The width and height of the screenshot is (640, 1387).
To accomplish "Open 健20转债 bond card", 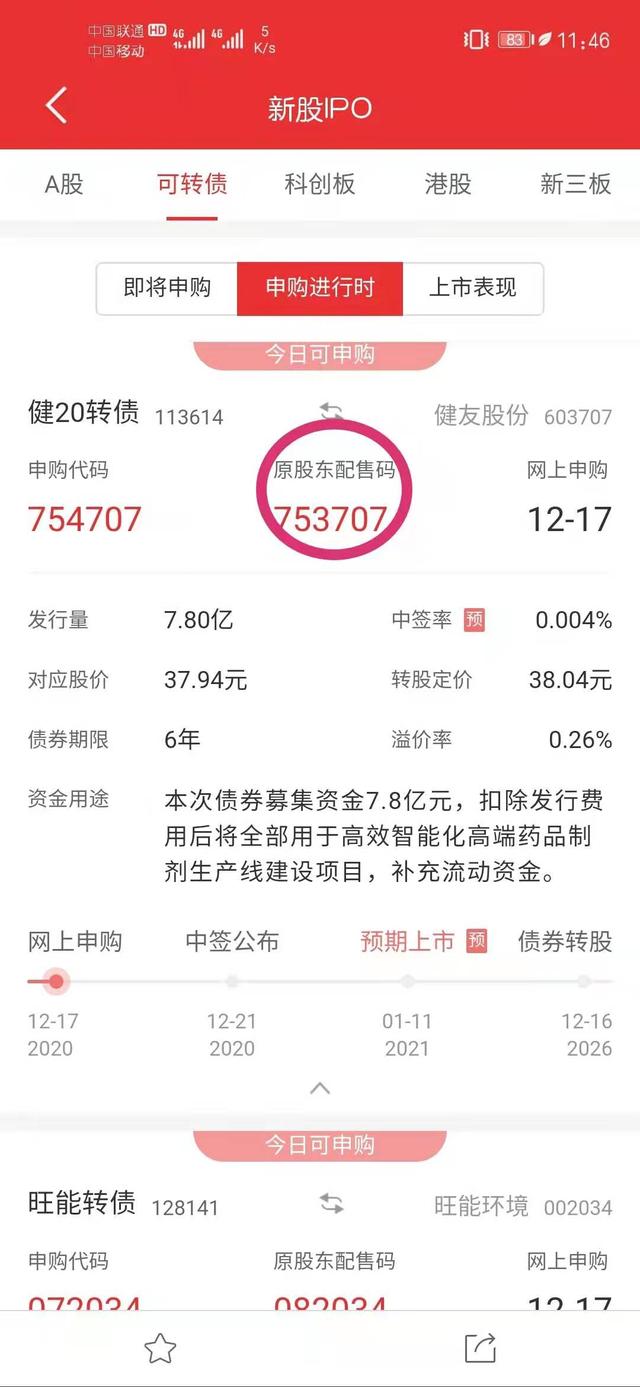I will (84, 413).
